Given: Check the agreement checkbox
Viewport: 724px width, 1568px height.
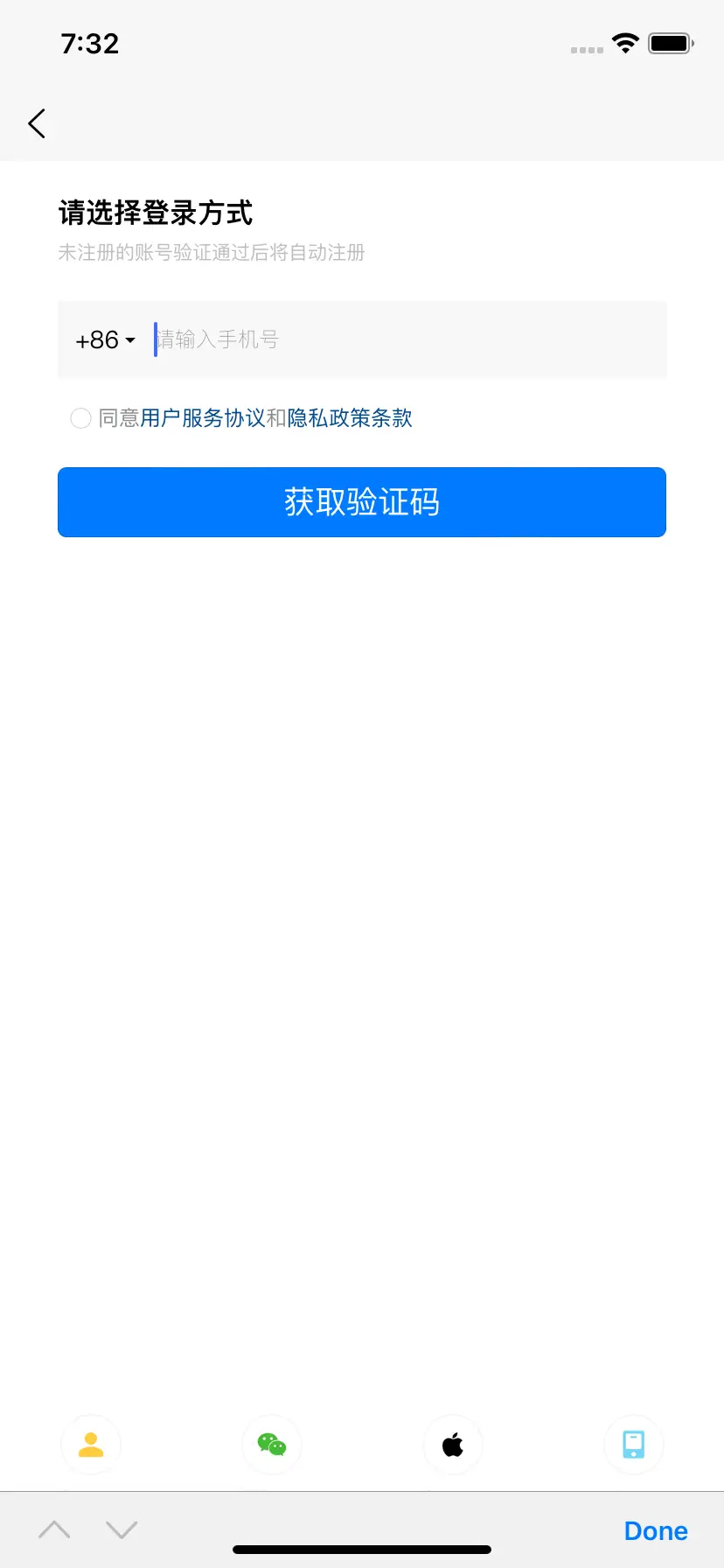Looking at the screenshot, I should [x=80, y=418].
